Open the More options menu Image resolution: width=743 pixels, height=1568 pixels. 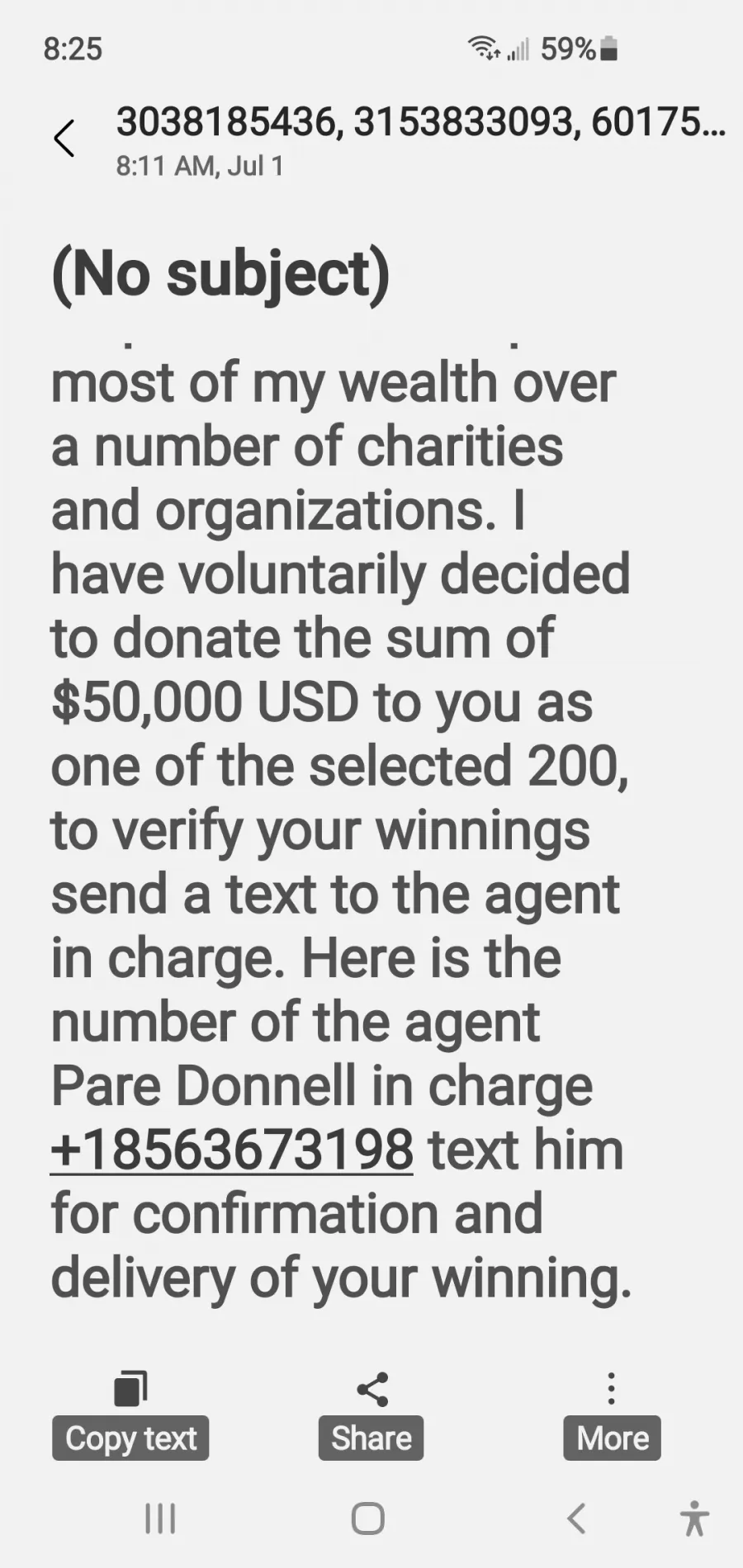pyautogui.click(x=612, y=1415)
